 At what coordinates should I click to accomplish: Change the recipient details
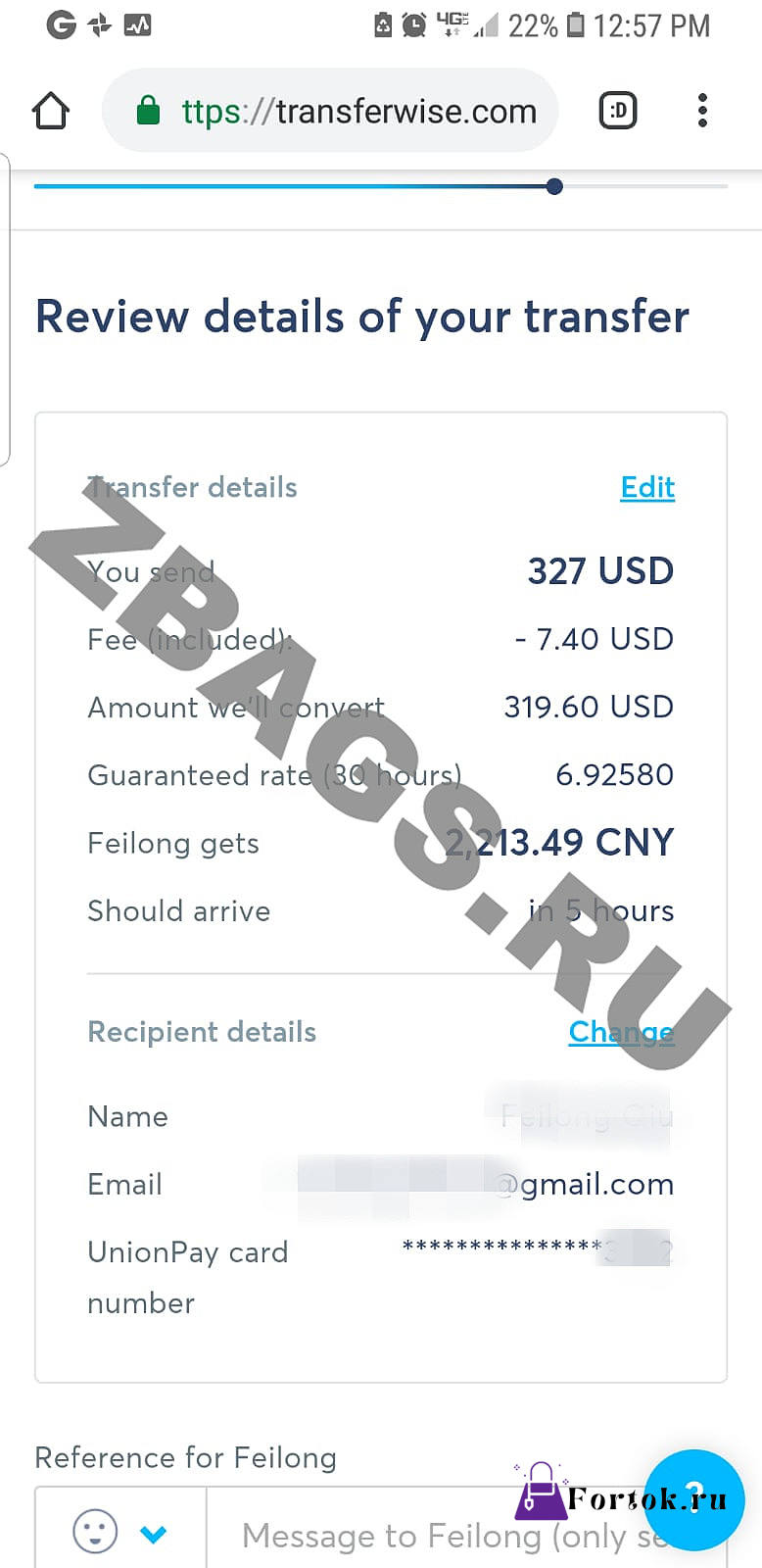click(621, 1032)
